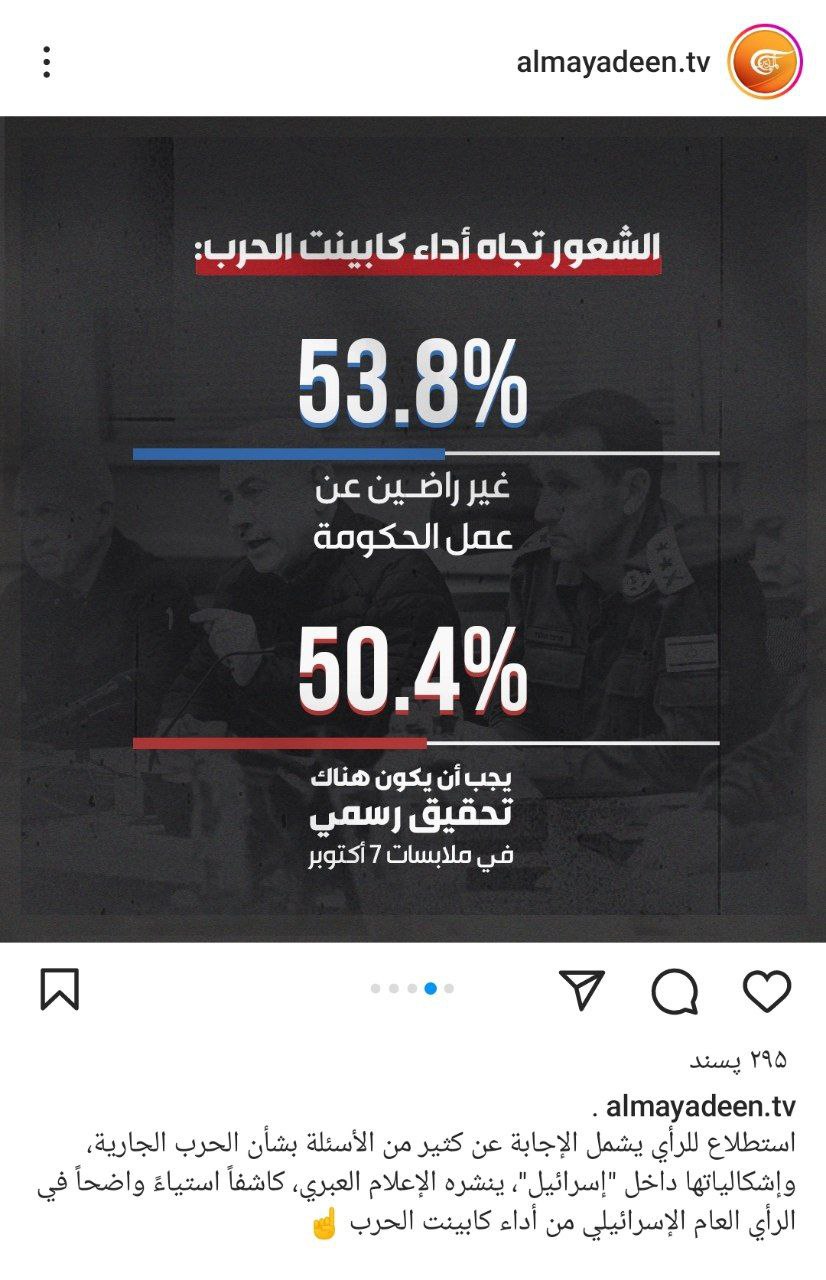
Task: View the 295 likes list
Action: tap(740, 1058)
